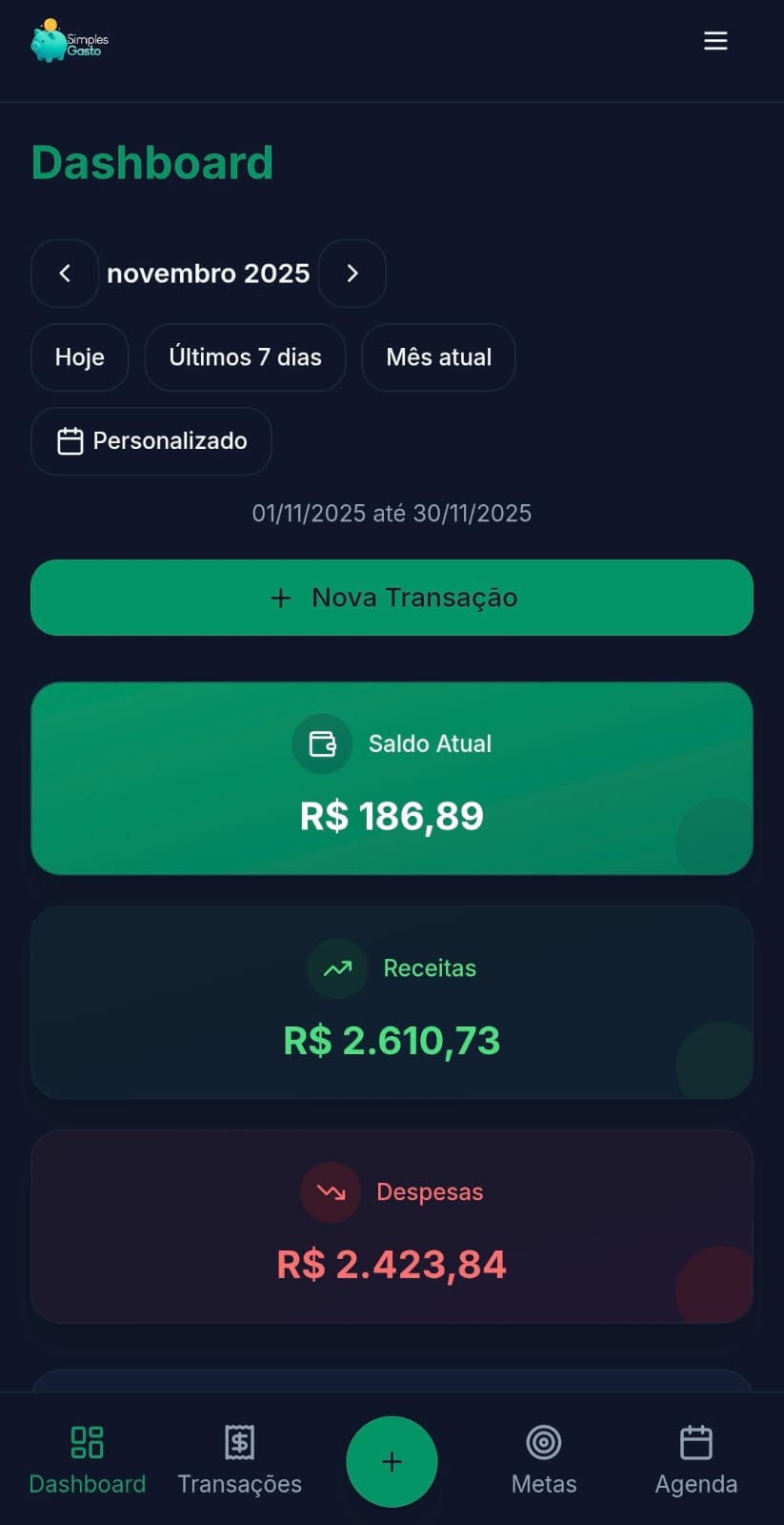Enable the Últimos 7 dias filter
Image resolution: width=784 pixels, height=1525 pixels.
click(245, 357)
